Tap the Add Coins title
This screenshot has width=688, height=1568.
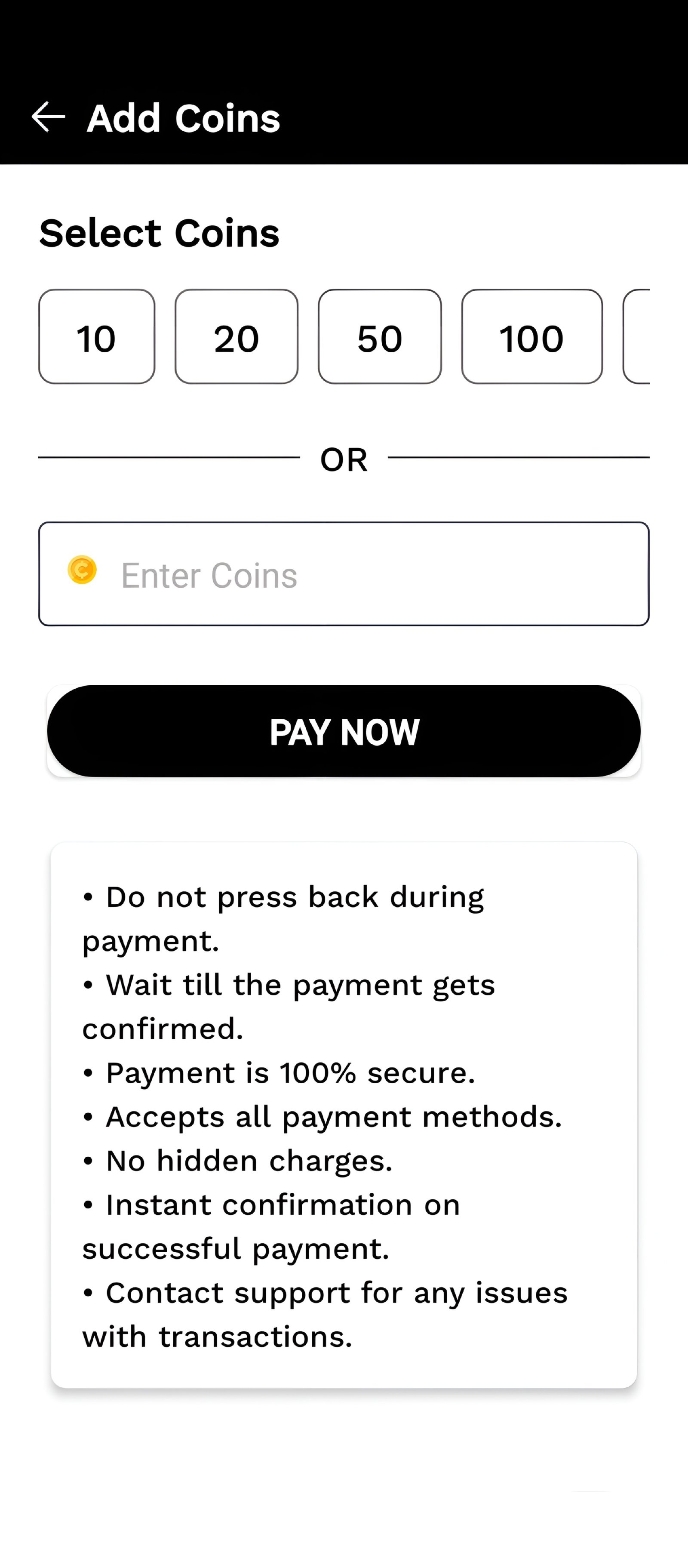pyautogui.click(x=183, y=117)
